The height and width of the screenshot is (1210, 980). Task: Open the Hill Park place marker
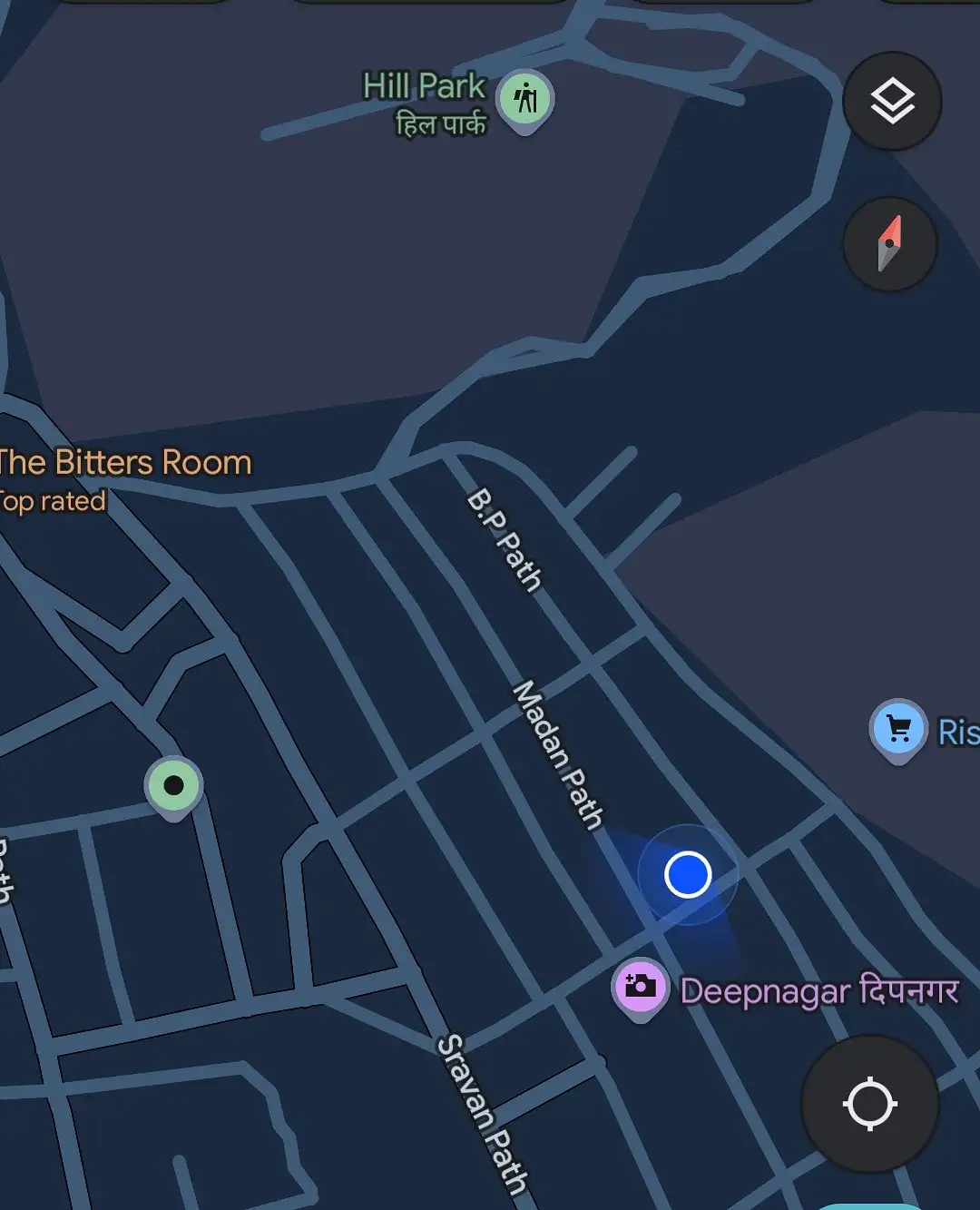coord(525,98)
